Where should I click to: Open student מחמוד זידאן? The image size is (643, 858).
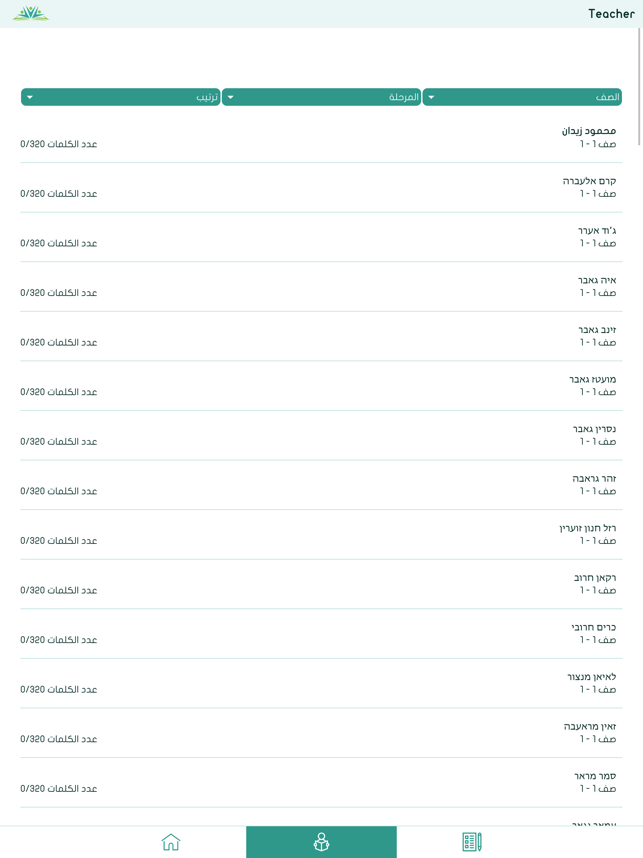(x=320, y=138)
